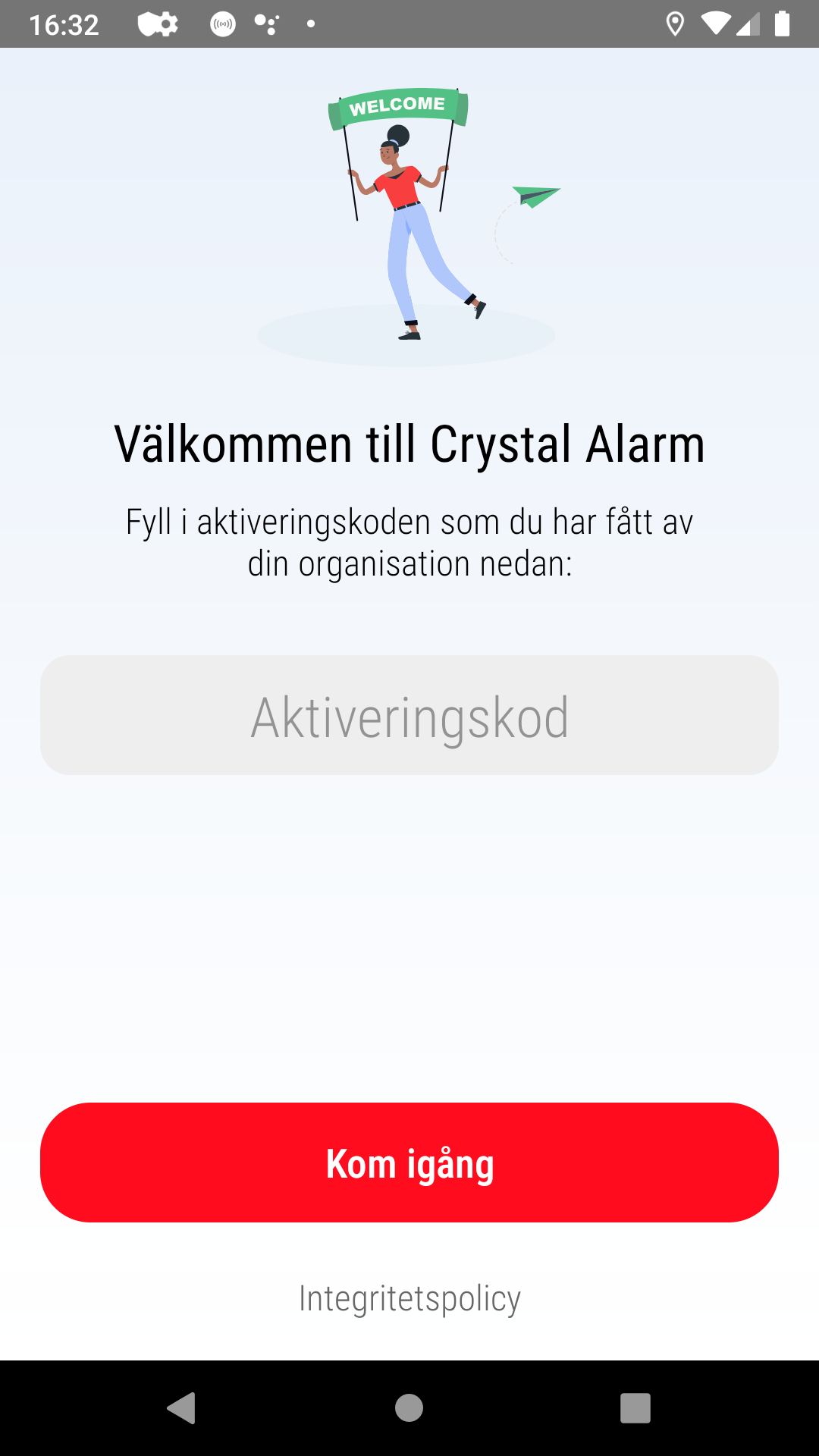Tap the red Kom igång button
Image resolution: width=819 pixels, height=1456 pixels.
click(x=409, y=1163)
